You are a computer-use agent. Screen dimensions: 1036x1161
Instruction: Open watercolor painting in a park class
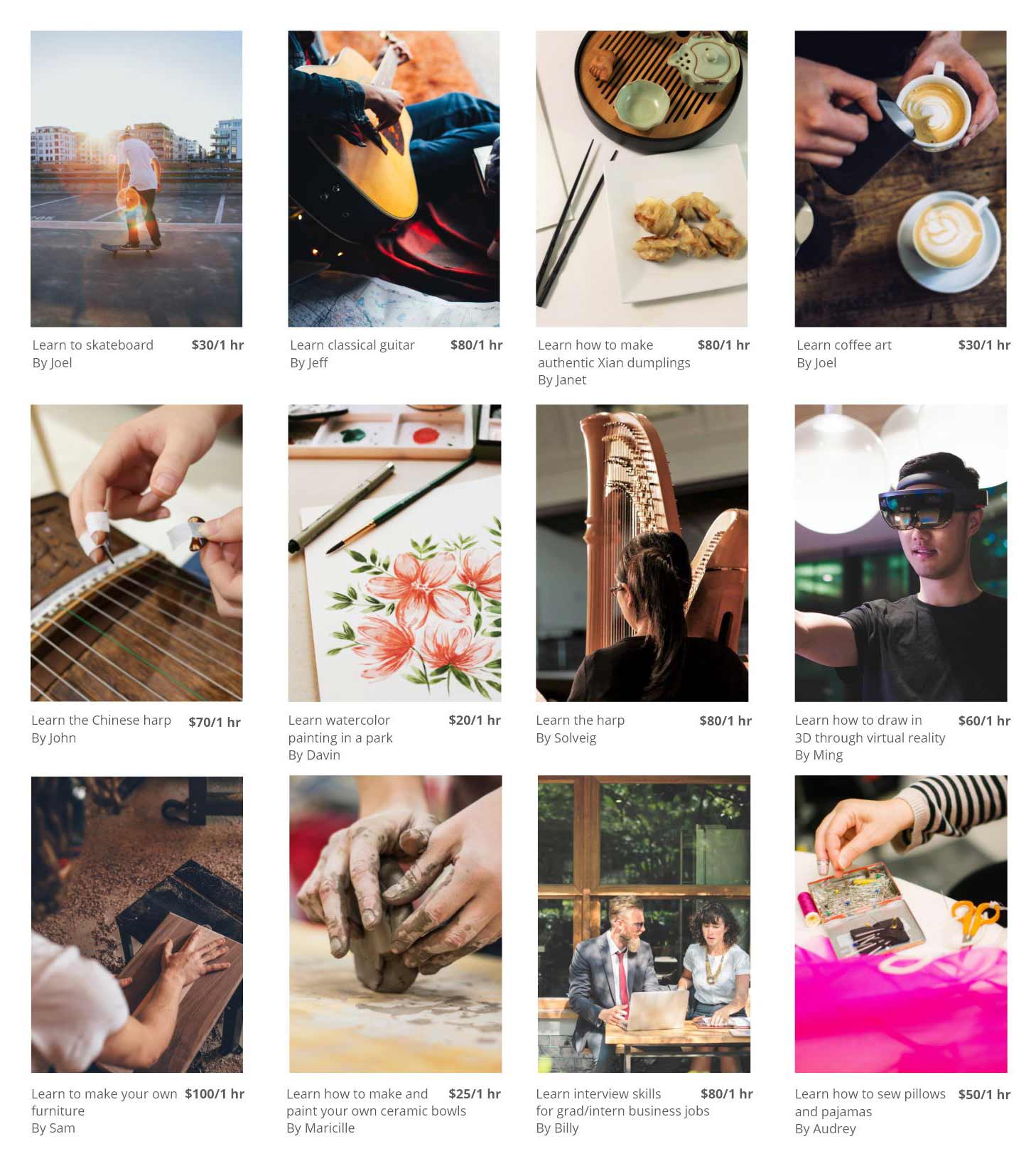[394, 553]
